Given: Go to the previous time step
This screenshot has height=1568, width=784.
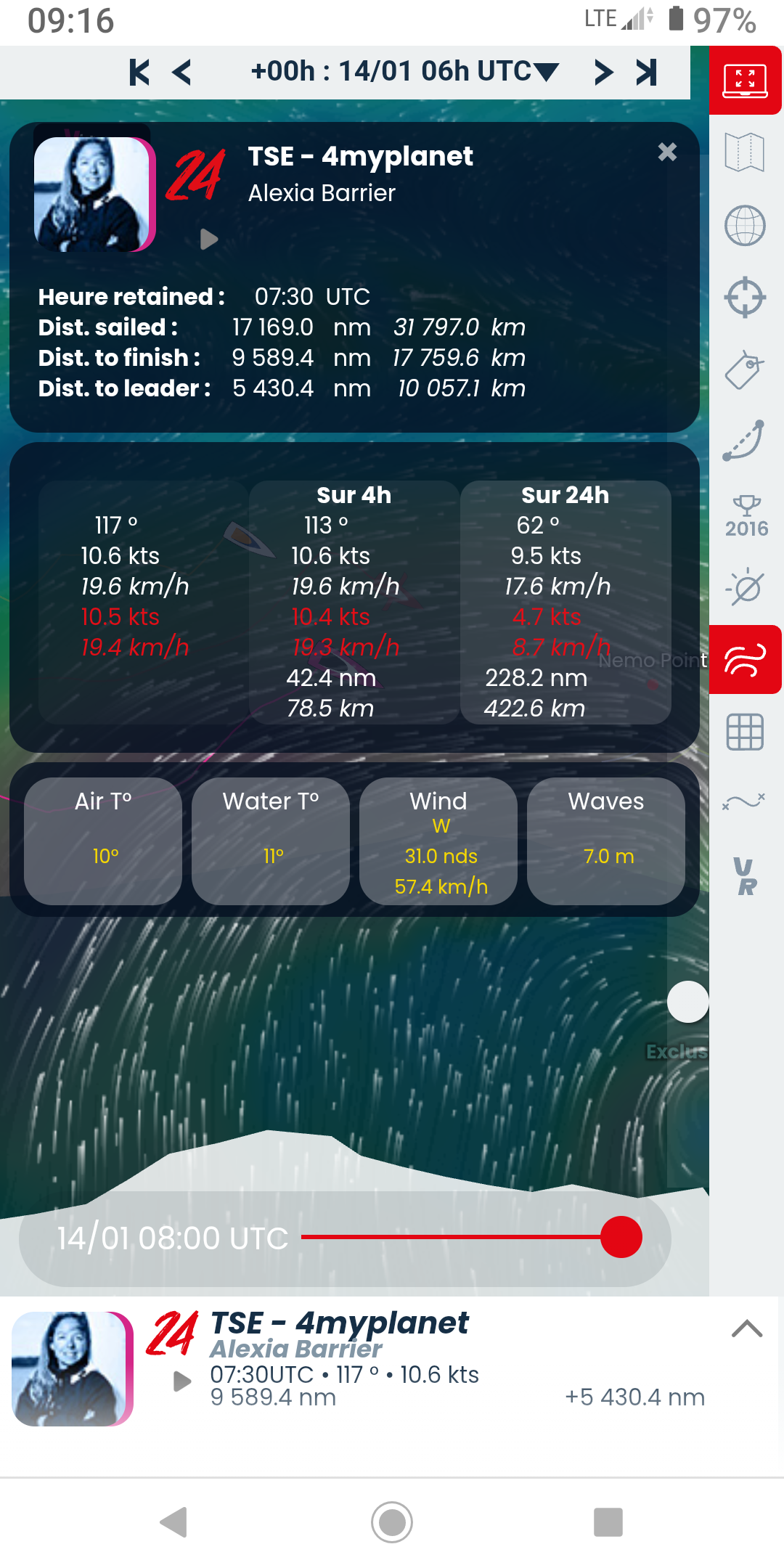Looking at the screenshot, I should pos(182,72).
